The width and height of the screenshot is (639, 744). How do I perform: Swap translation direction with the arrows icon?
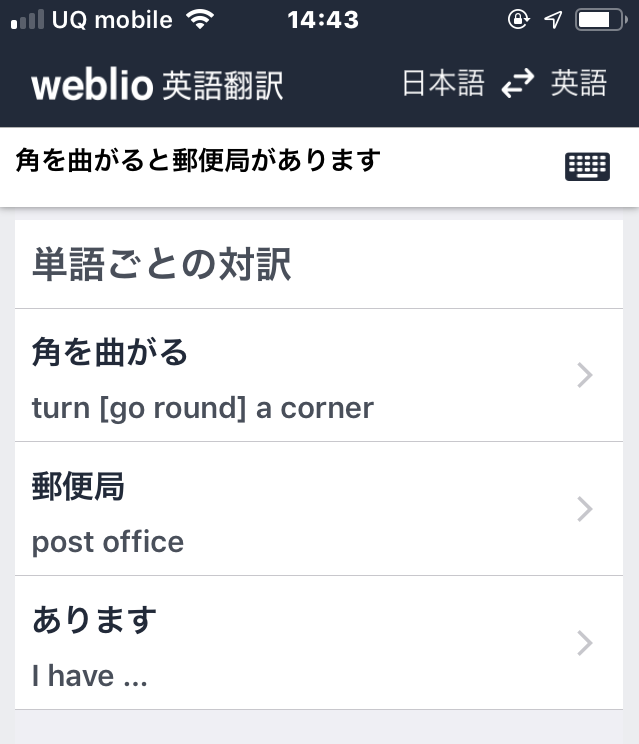pyautogui.click(x=517, y=85)
